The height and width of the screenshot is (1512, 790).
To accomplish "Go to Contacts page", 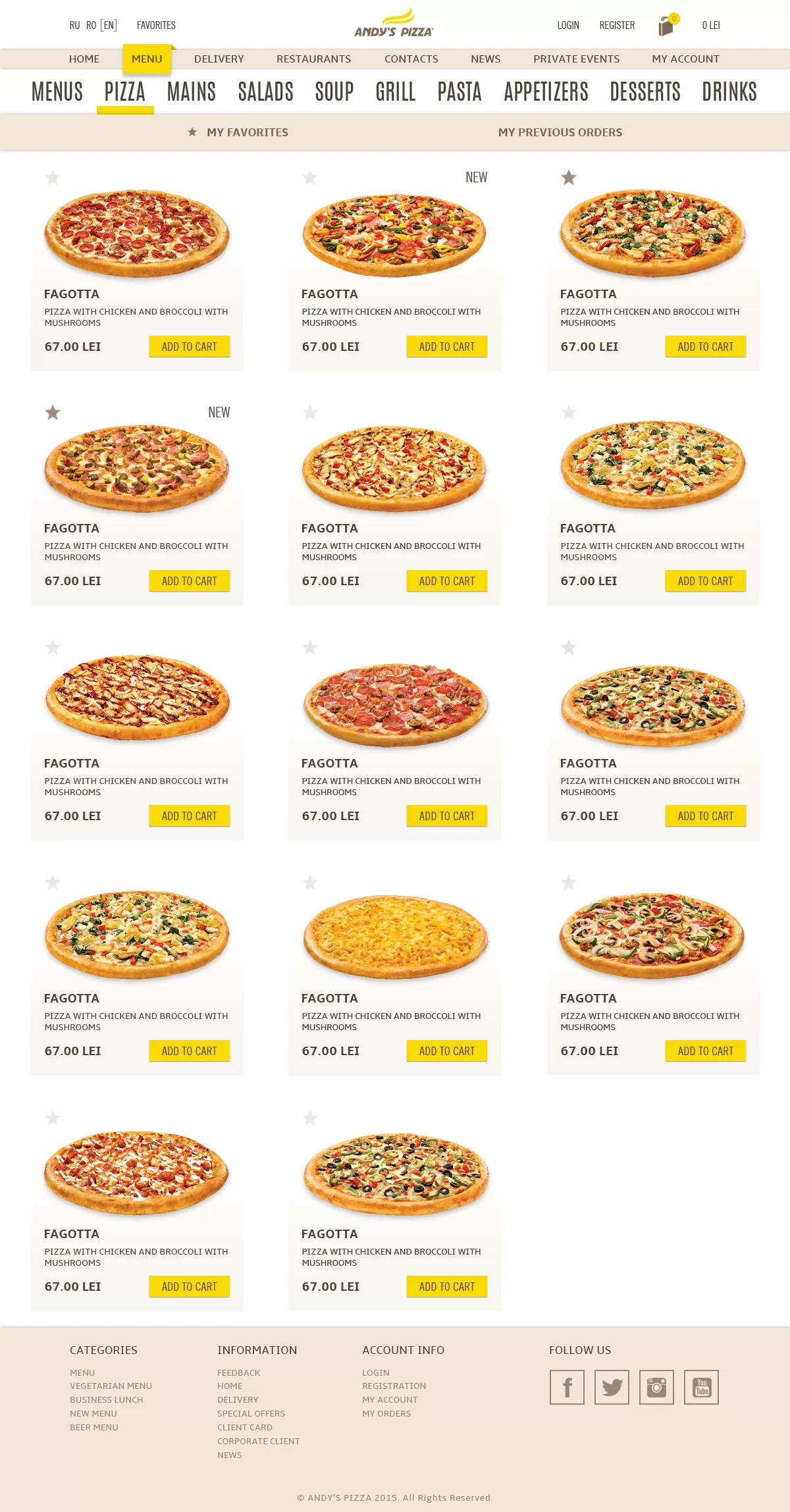I will [411, 59].
